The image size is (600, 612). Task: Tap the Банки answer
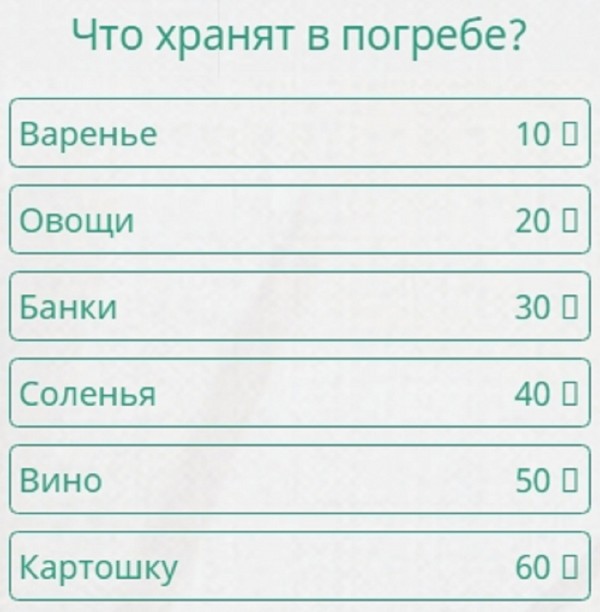[299, 307]
